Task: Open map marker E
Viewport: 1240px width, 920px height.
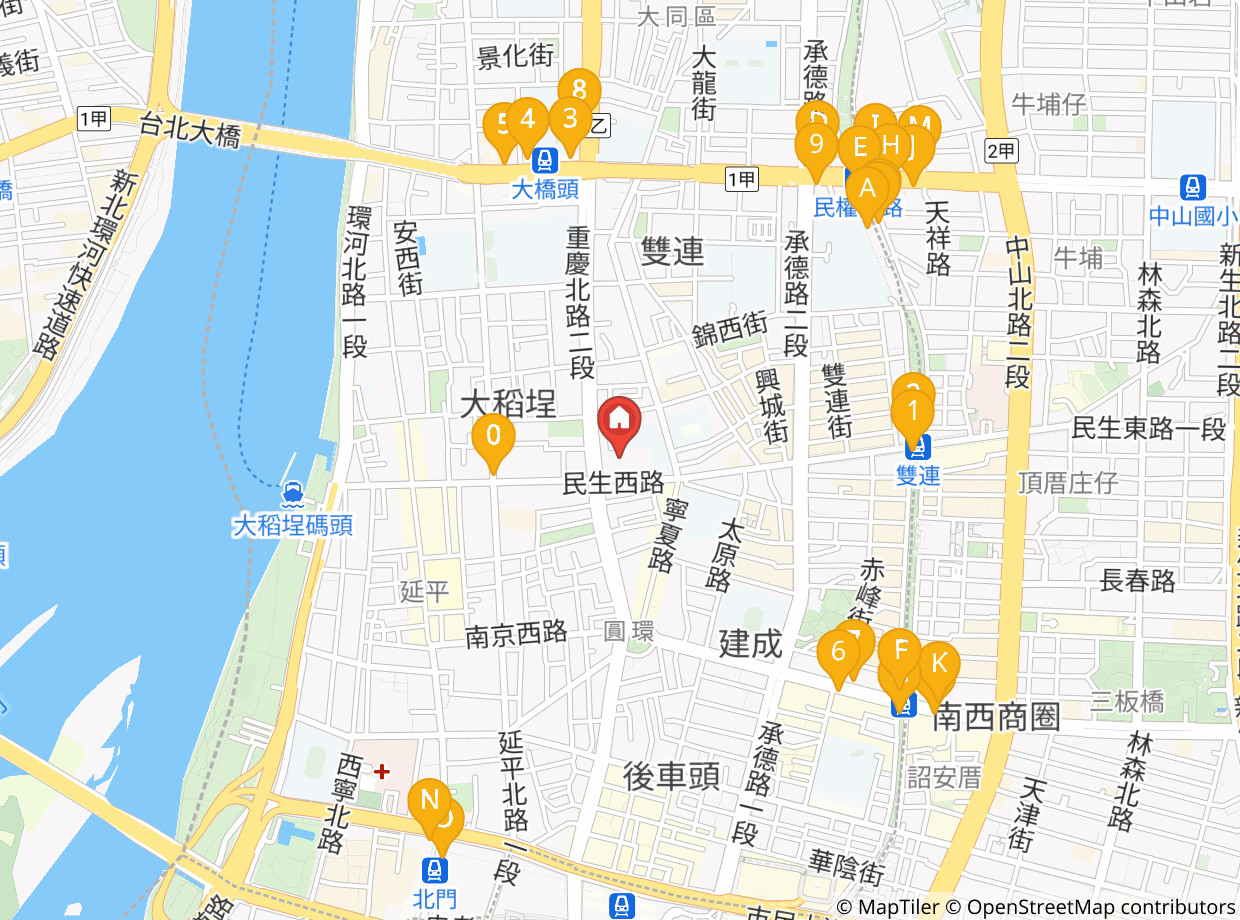Action: [858, 146]
